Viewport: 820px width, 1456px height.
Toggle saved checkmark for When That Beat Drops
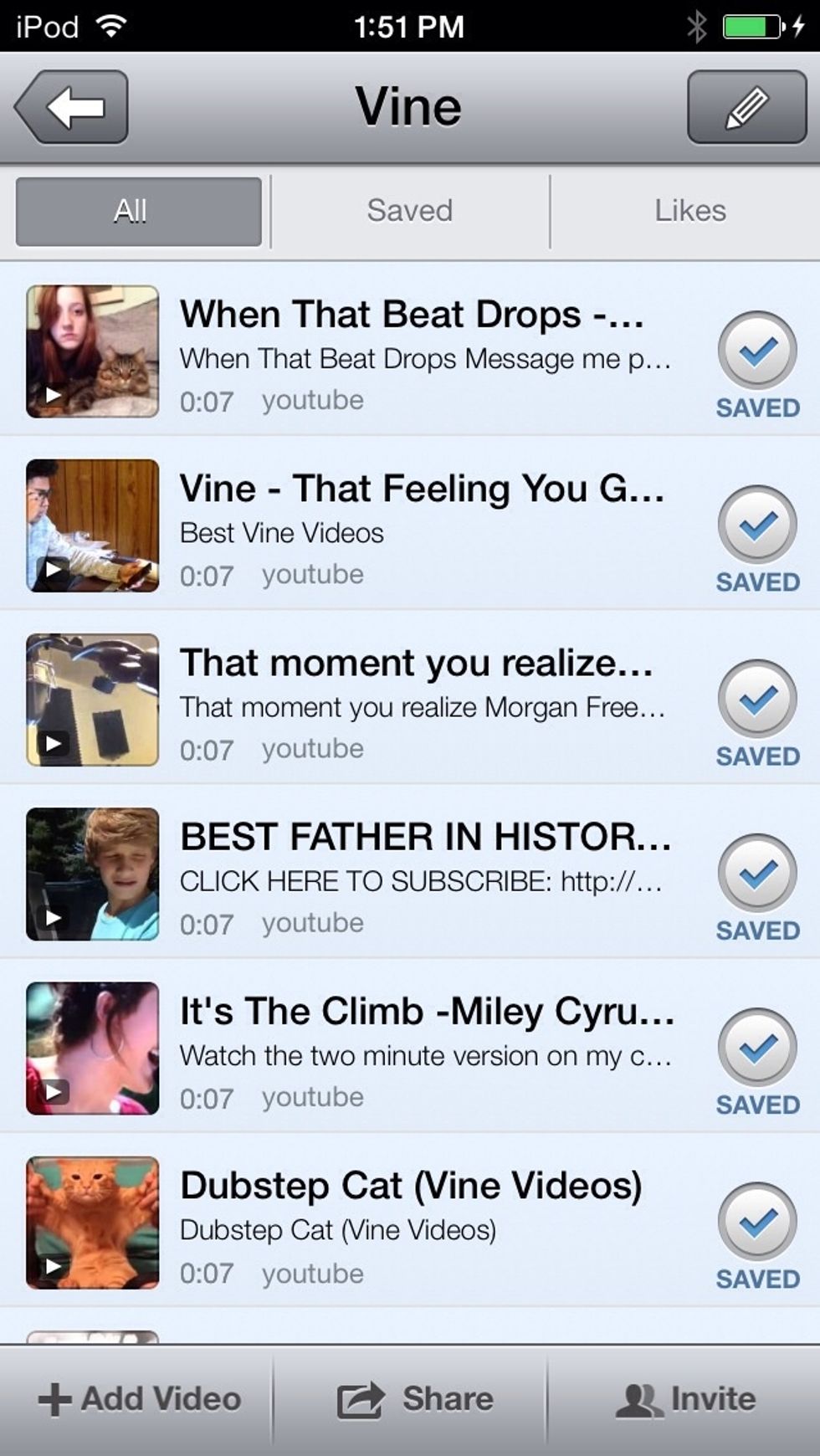(757, 365)
